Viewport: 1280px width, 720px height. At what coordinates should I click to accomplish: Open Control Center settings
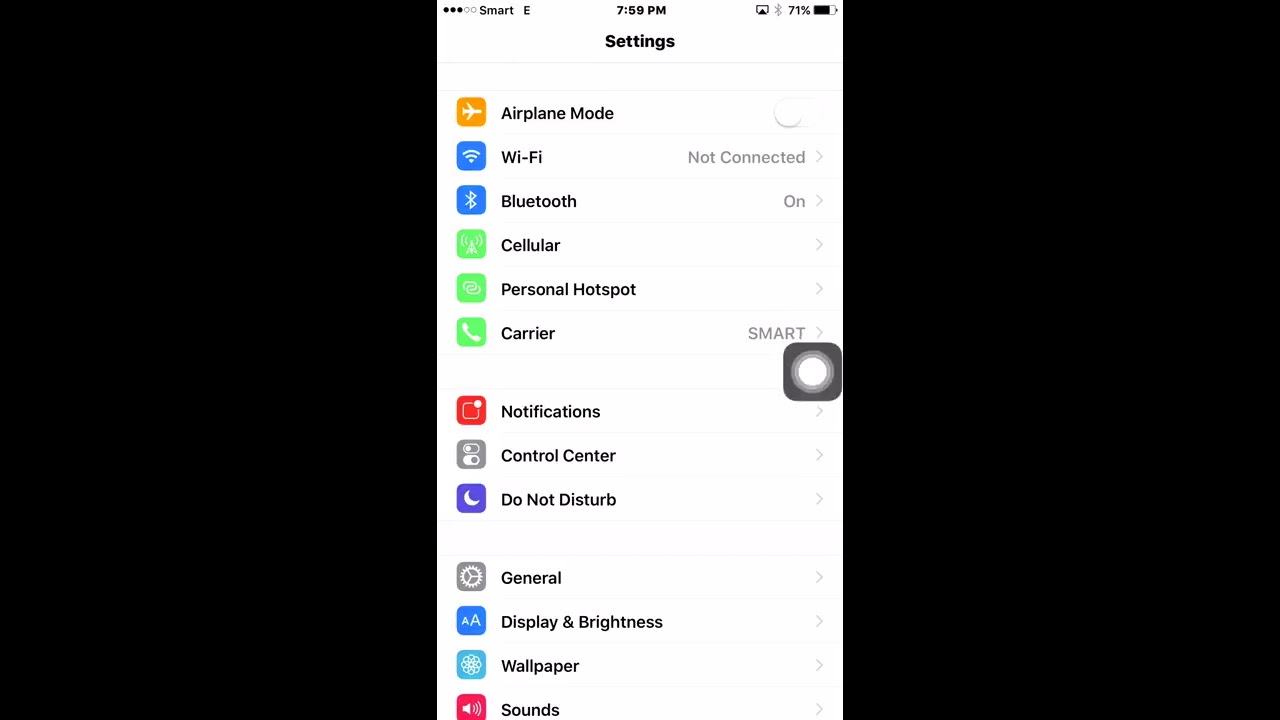click(640, 455)
